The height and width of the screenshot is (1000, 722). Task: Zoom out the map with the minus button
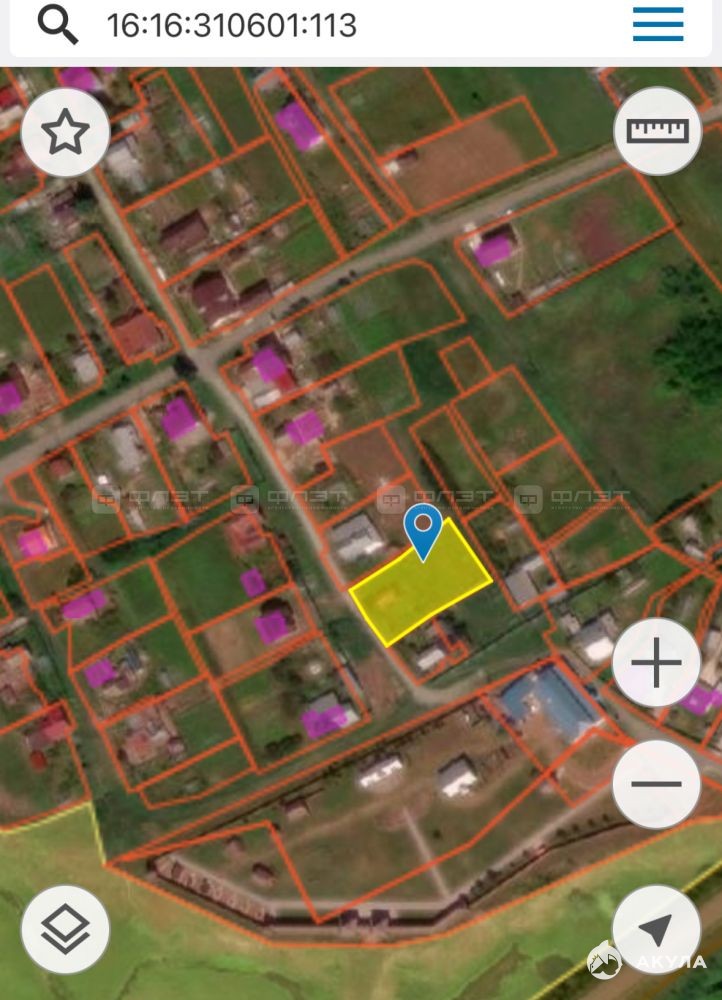coord(656,783)
